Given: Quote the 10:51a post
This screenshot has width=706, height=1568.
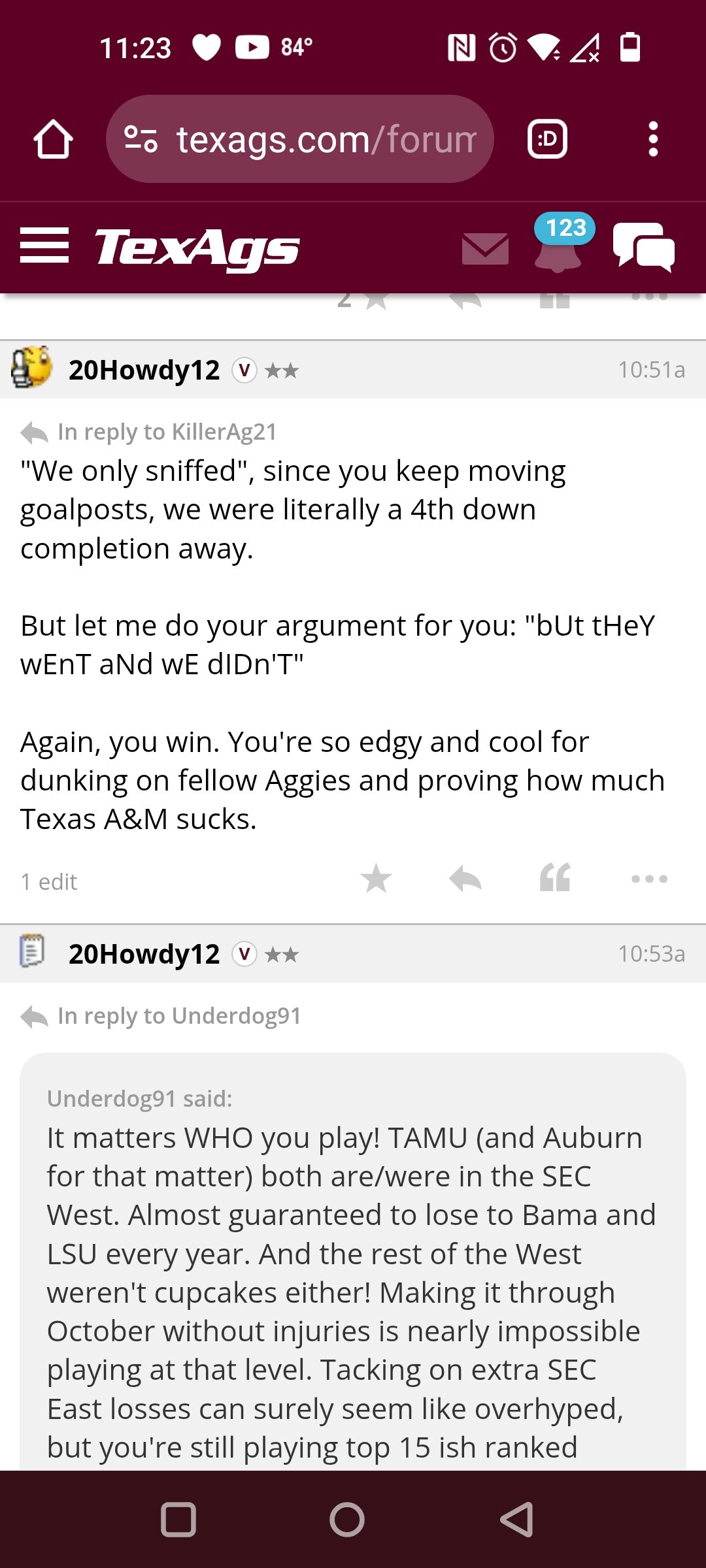Looking at the screenshot, I should click(x=555, y=878).
